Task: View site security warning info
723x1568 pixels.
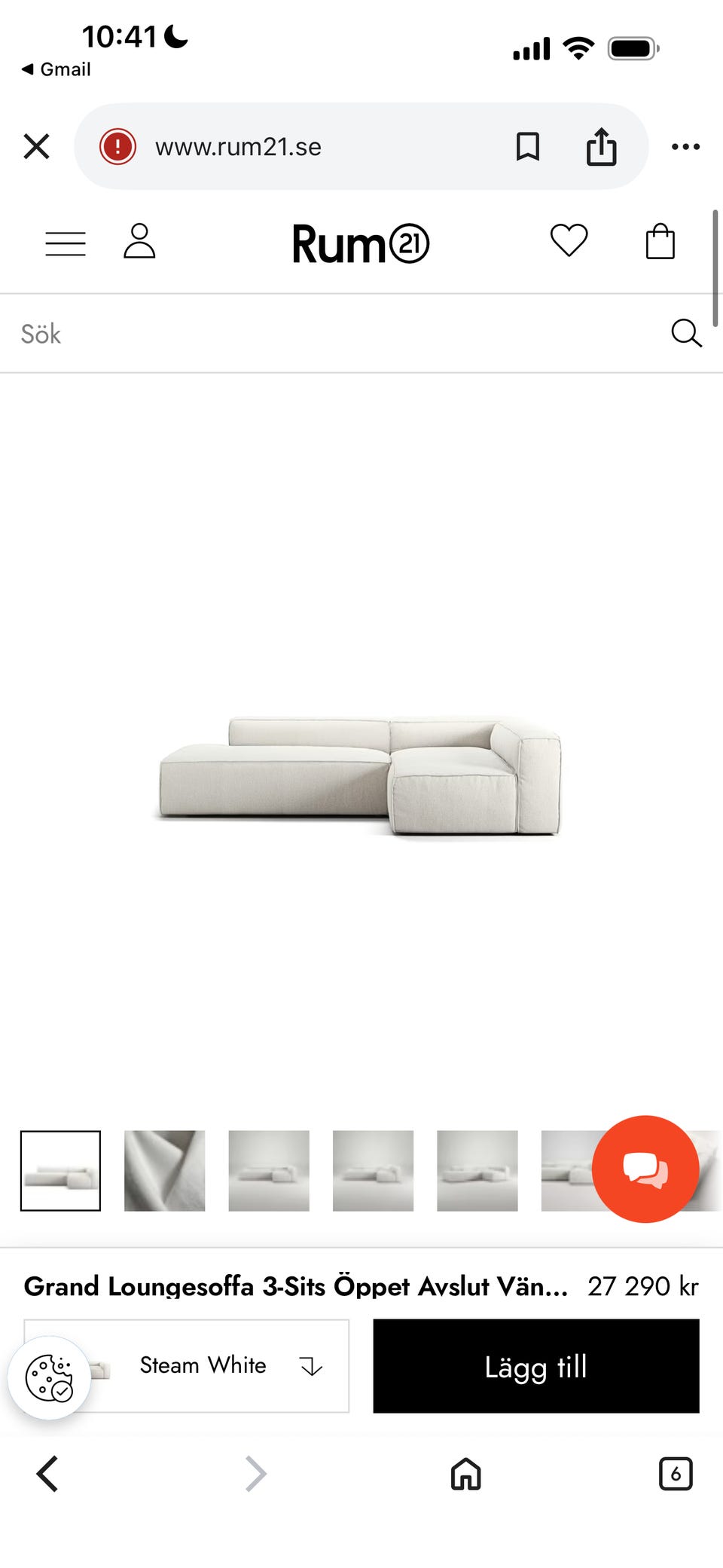Action: (x=118, y=146)
